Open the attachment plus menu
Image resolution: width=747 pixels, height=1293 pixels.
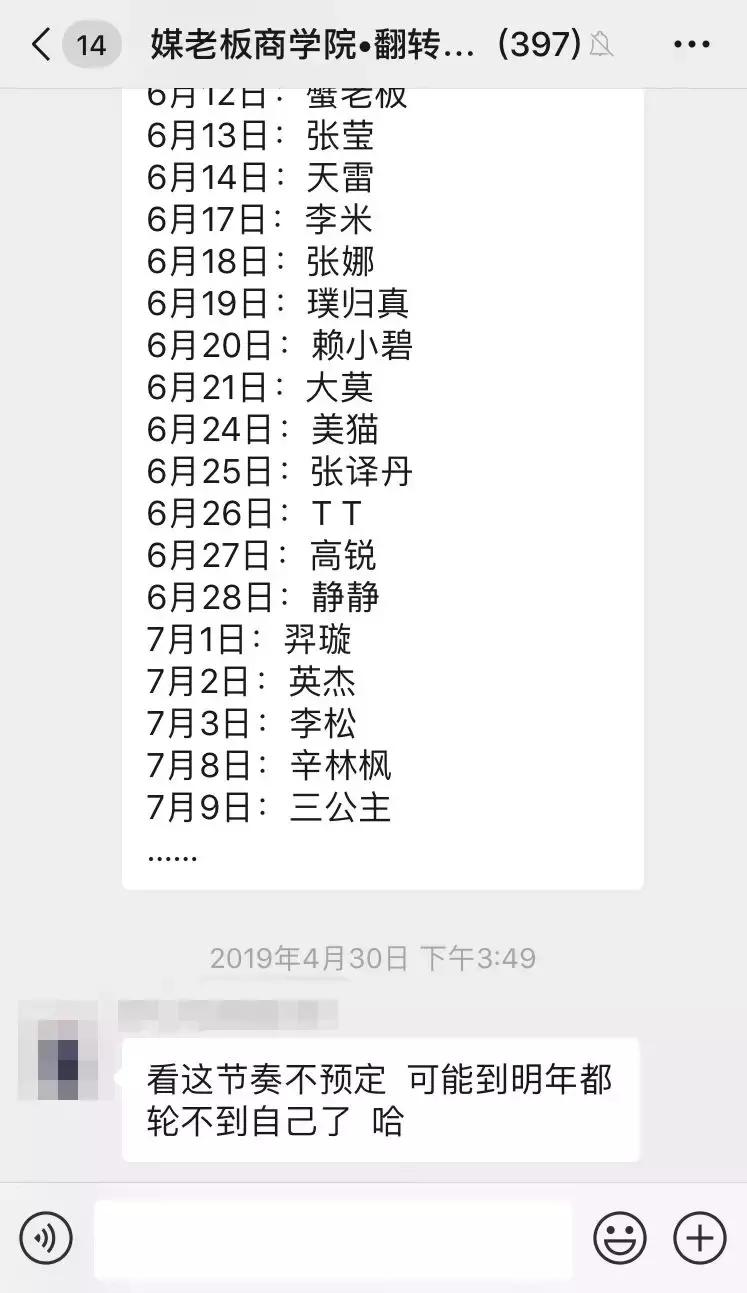pos(698,1238)
